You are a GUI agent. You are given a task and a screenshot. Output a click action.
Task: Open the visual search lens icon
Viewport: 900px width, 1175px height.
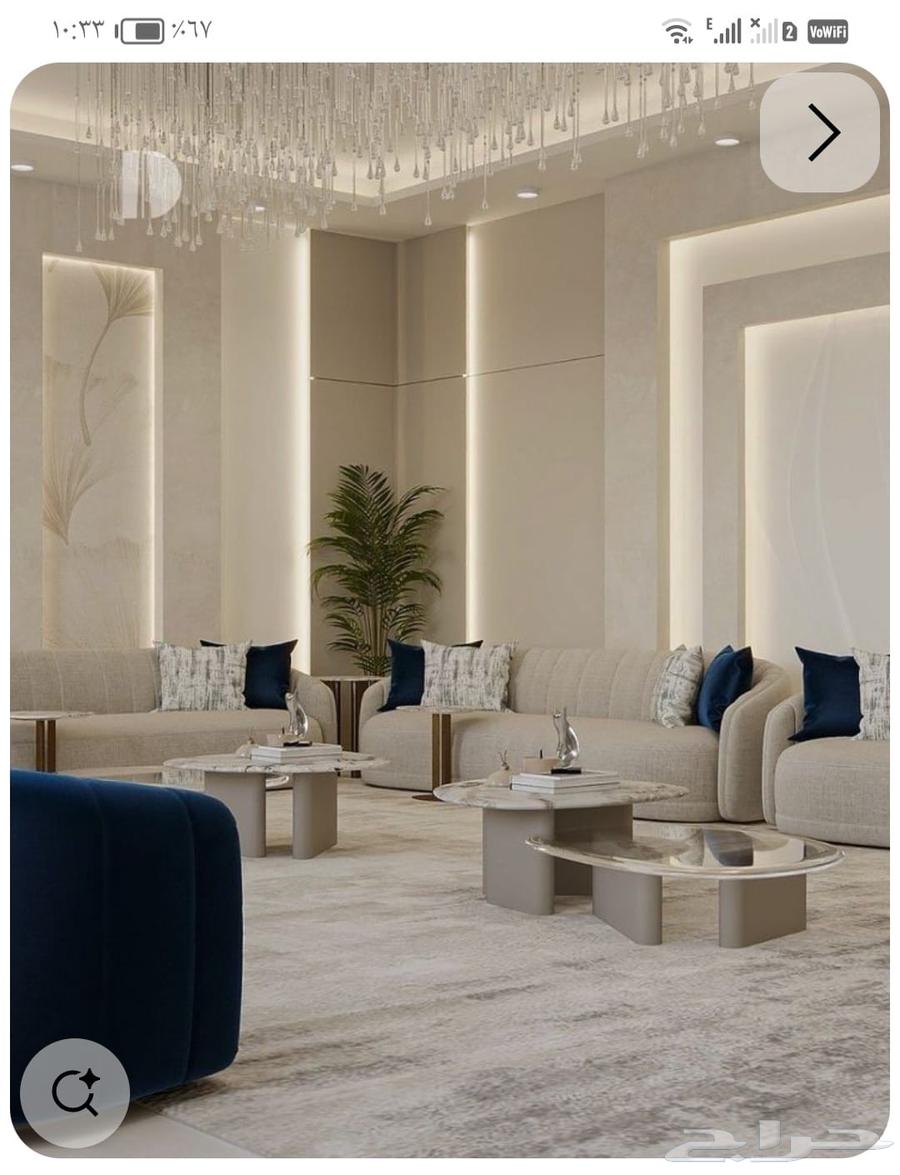point(75,1092)
